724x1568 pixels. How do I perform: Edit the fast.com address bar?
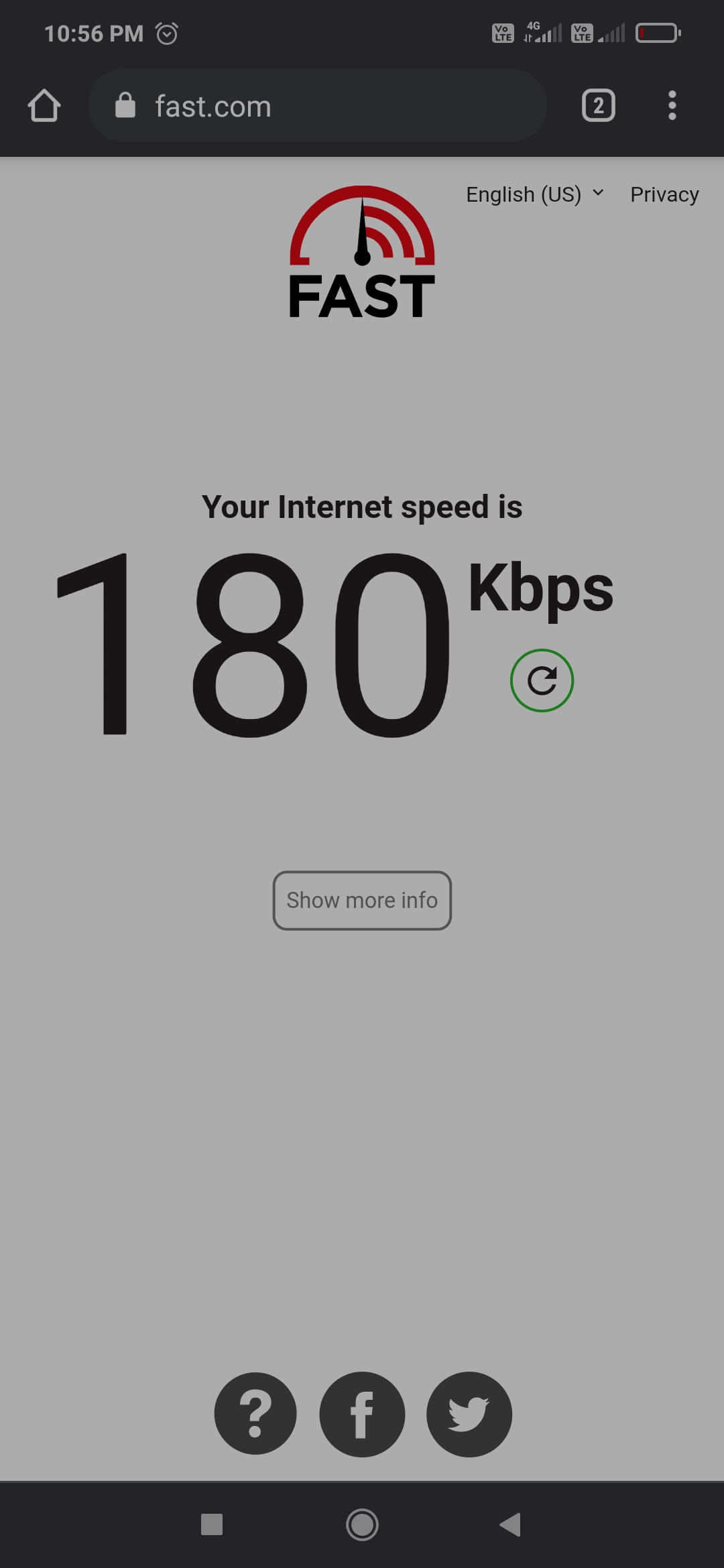pos(318,106)
